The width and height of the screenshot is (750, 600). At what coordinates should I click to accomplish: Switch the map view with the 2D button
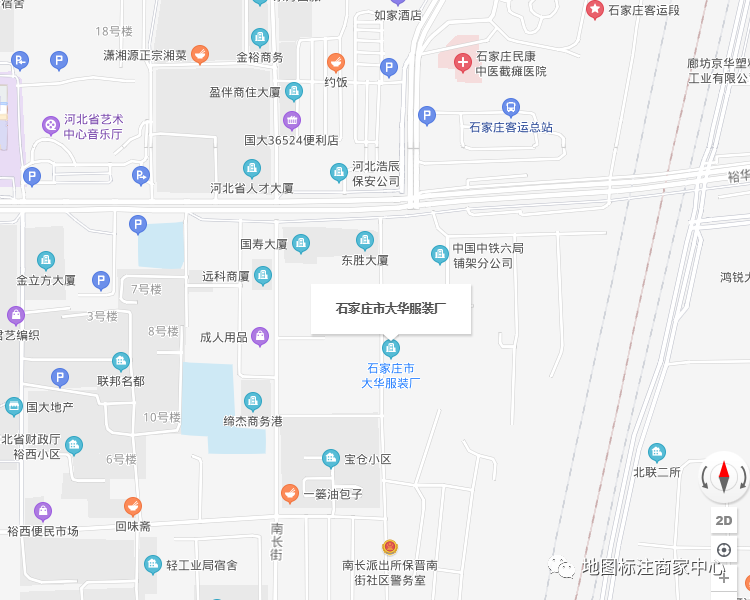(723, 520)
